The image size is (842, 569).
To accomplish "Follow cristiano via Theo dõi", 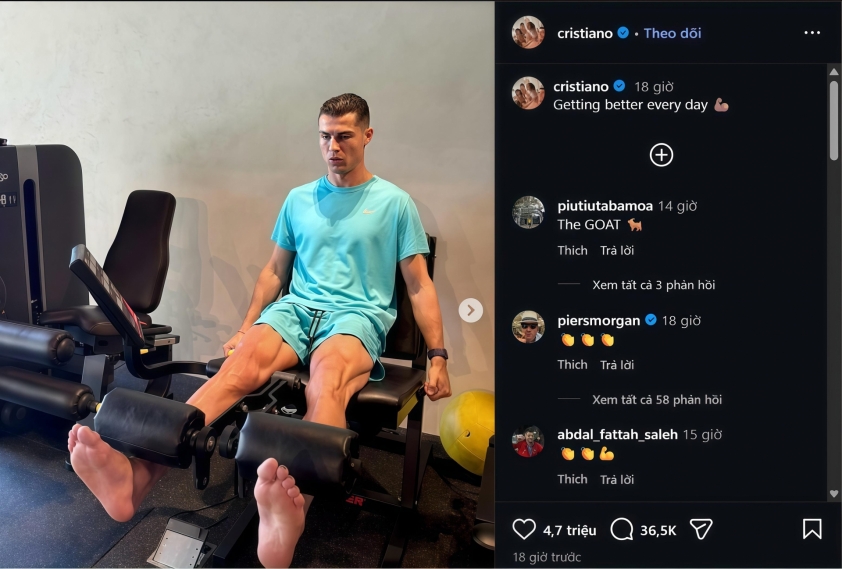I will [672, 33].
